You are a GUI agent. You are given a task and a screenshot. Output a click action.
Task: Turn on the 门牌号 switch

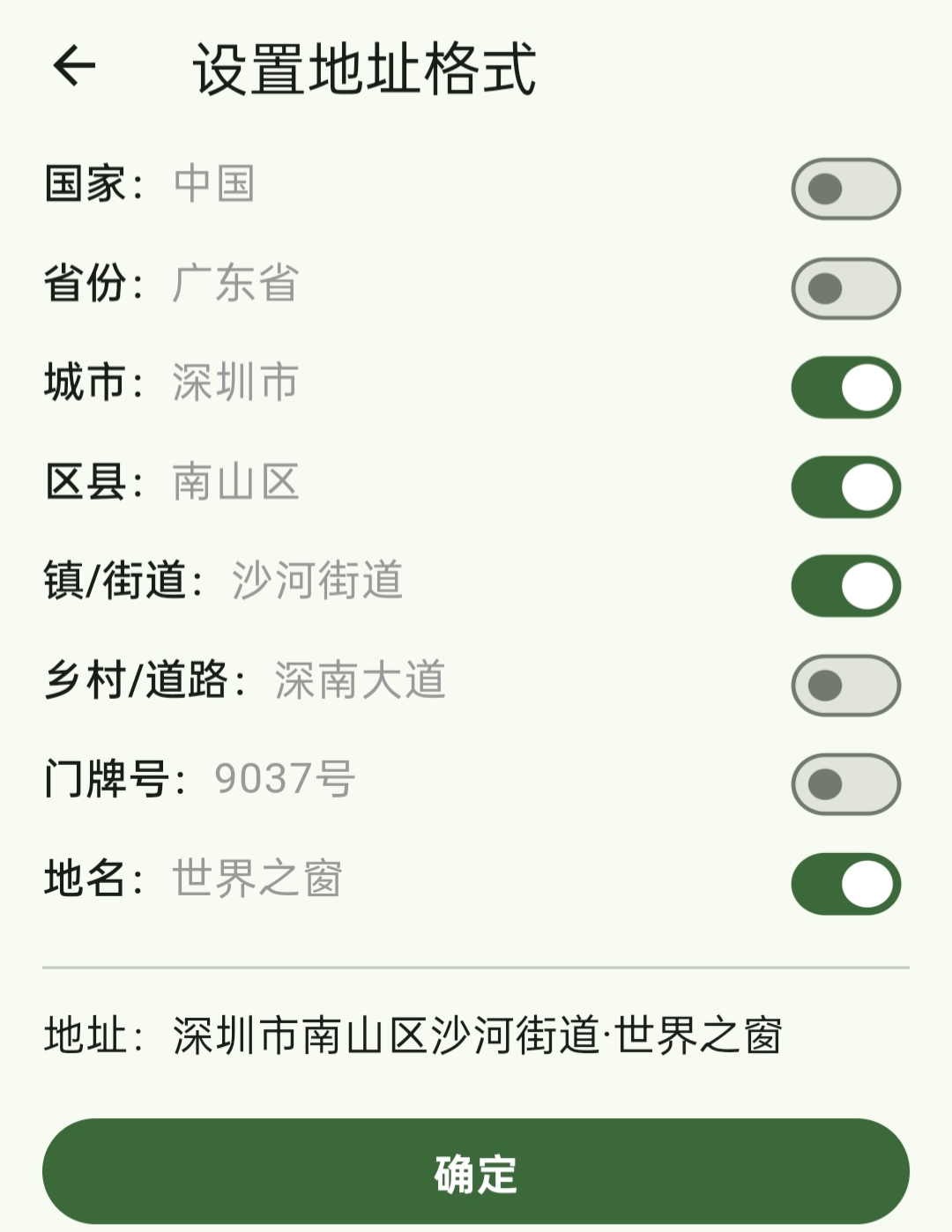point(845,784)
